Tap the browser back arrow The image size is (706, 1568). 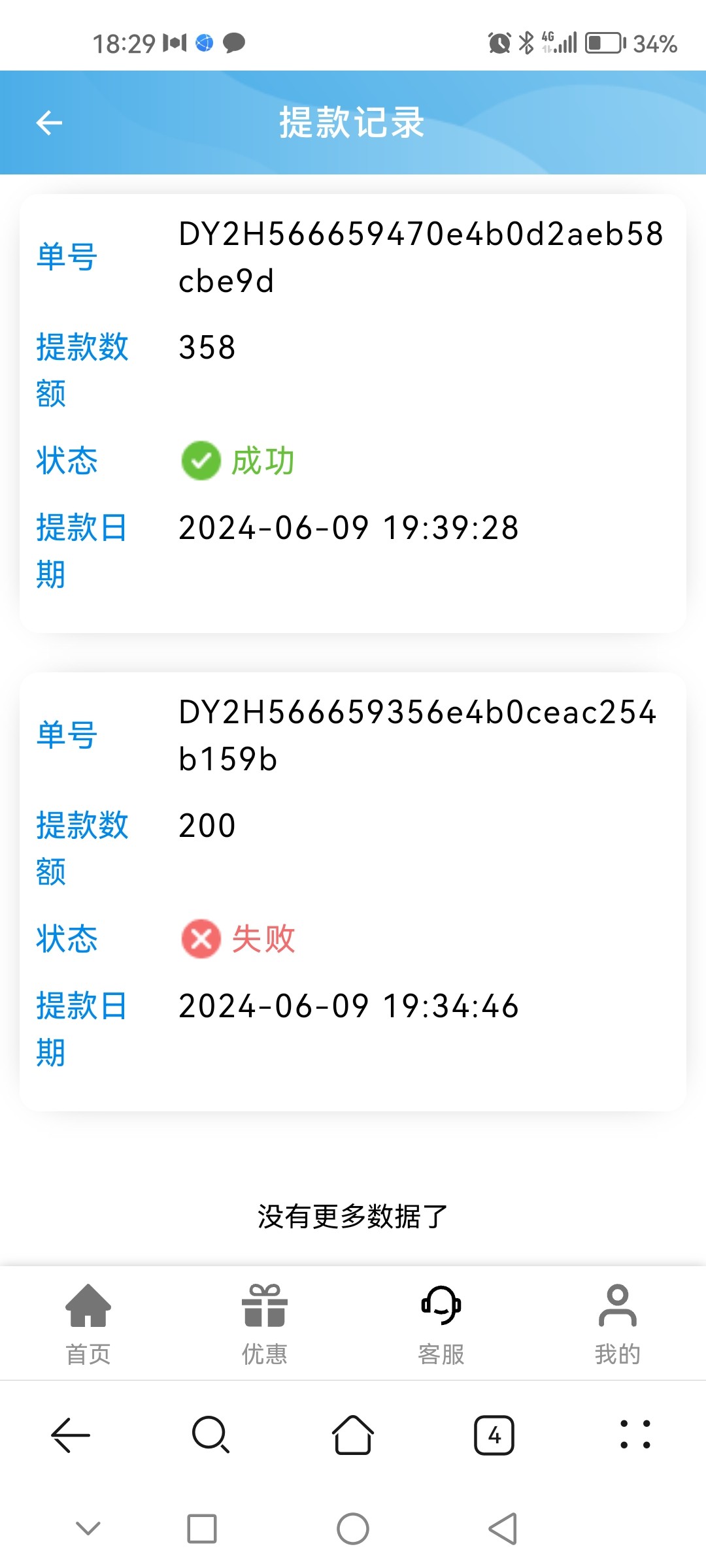(x=71, y=1435)
